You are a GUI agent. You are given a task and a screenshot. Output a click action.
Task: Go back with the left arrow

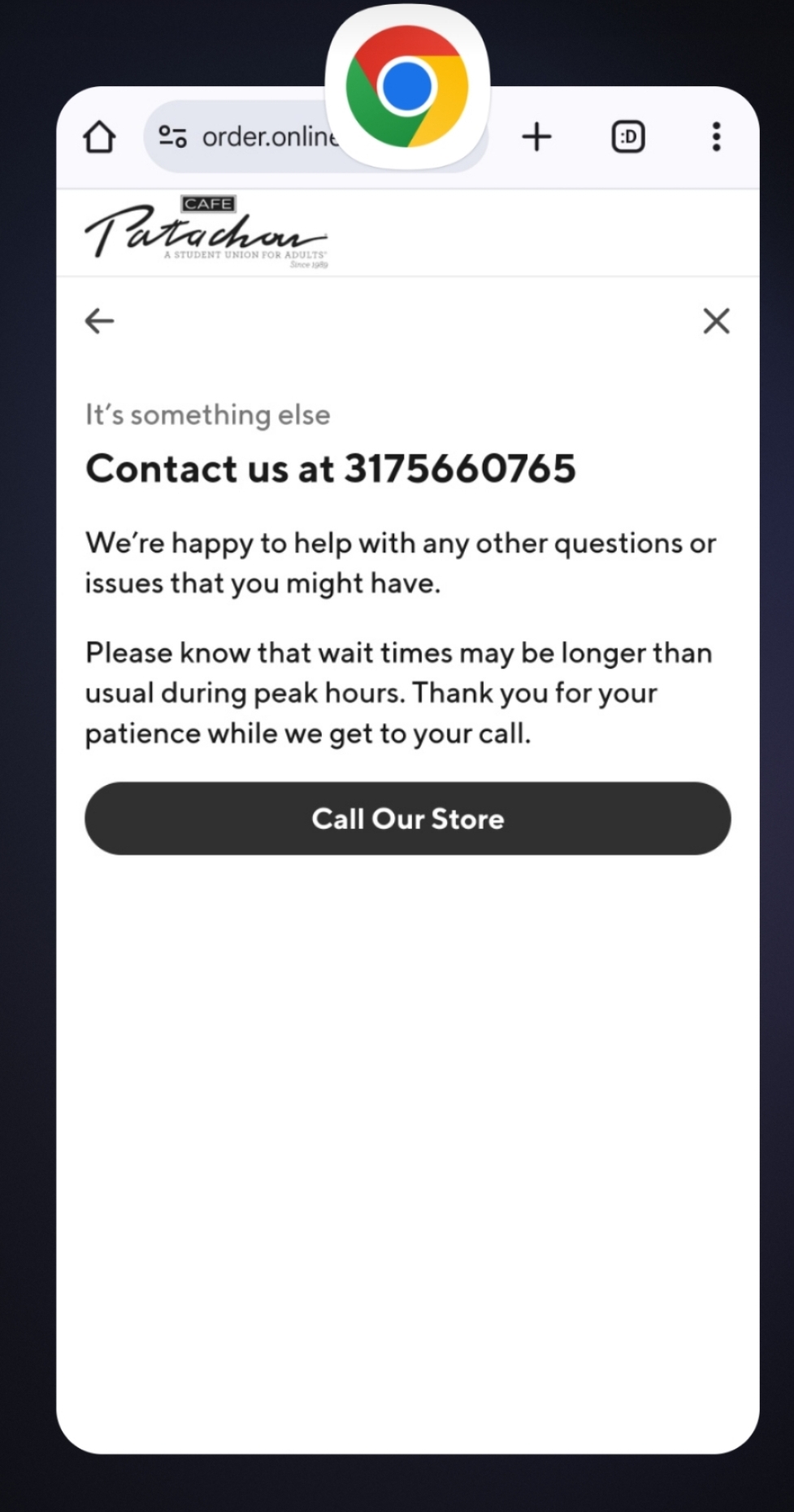99,321
